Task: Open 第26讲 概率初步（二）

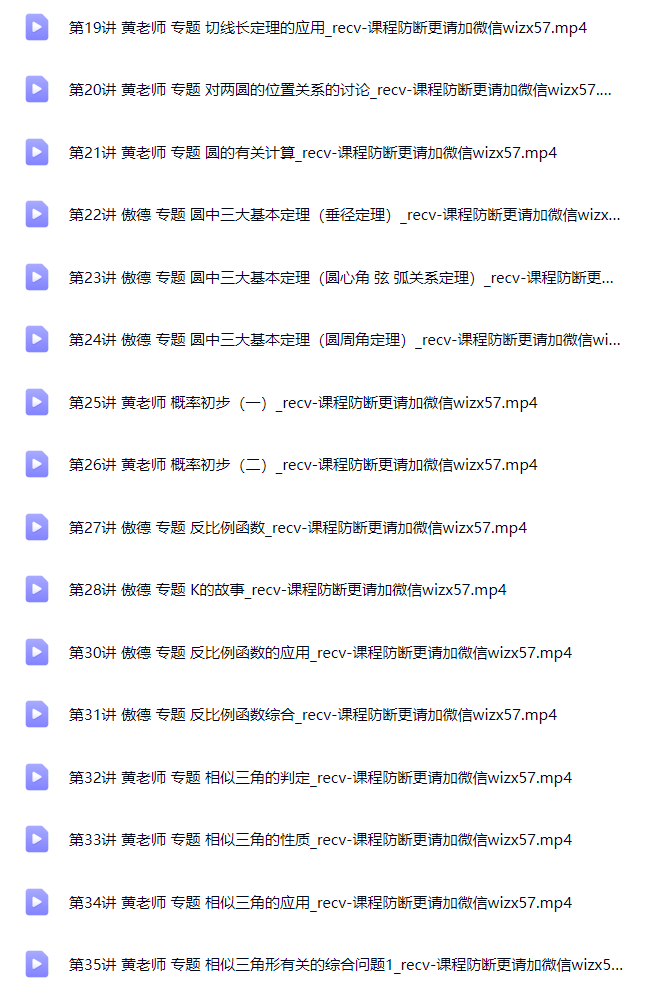Action: tap(303, 465)
